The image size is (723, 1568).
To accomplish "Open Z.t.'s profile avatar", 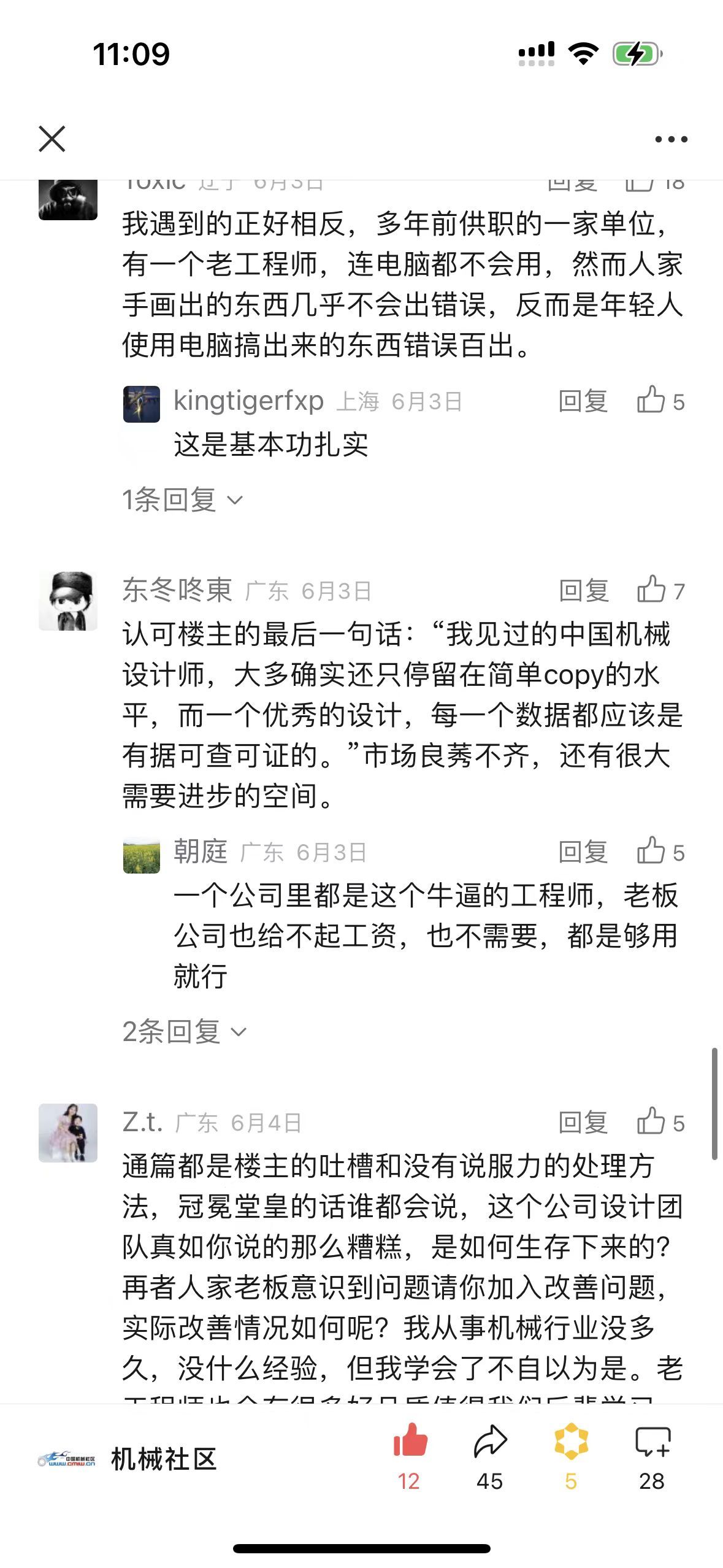I will [68, 1132].
